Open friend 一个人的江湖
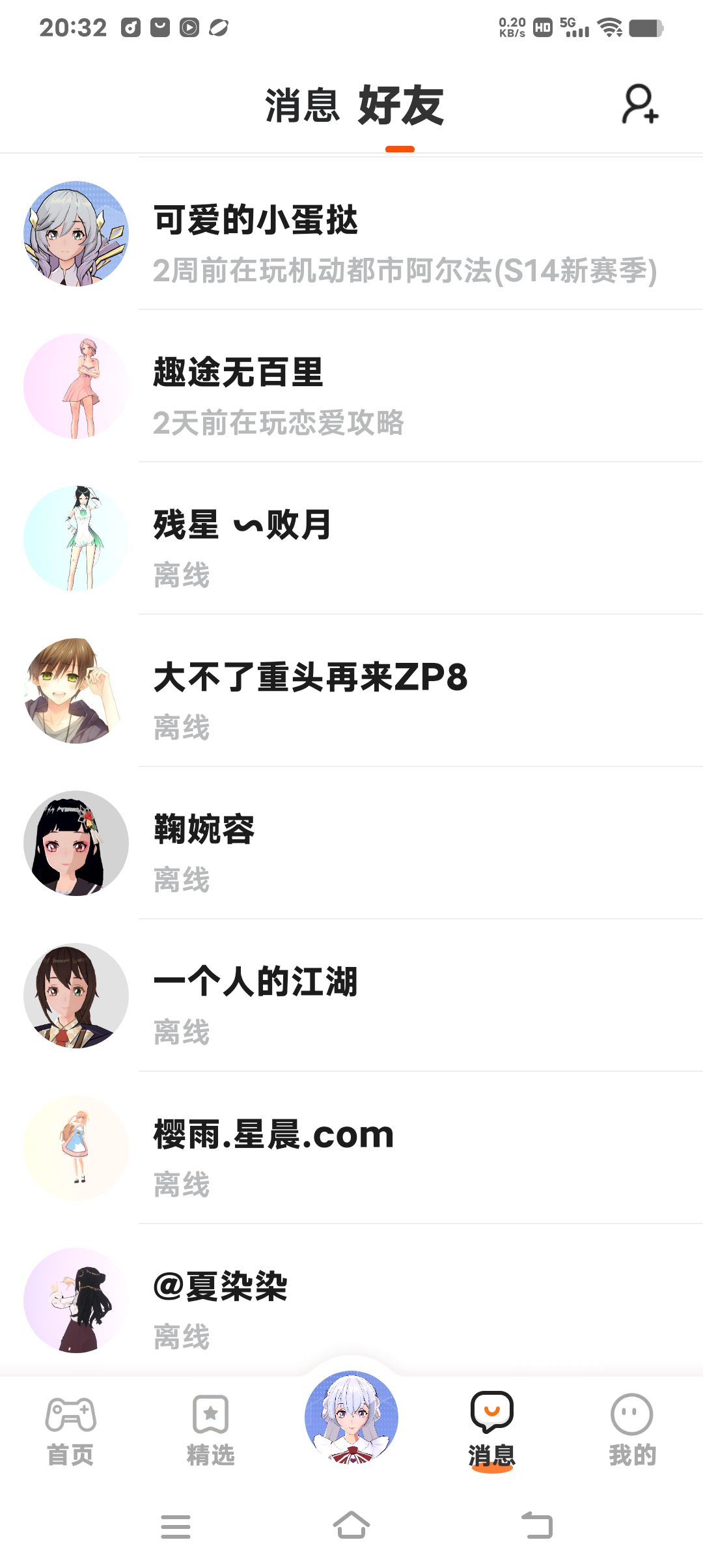Screen dimensions: 703x1568 351,996
